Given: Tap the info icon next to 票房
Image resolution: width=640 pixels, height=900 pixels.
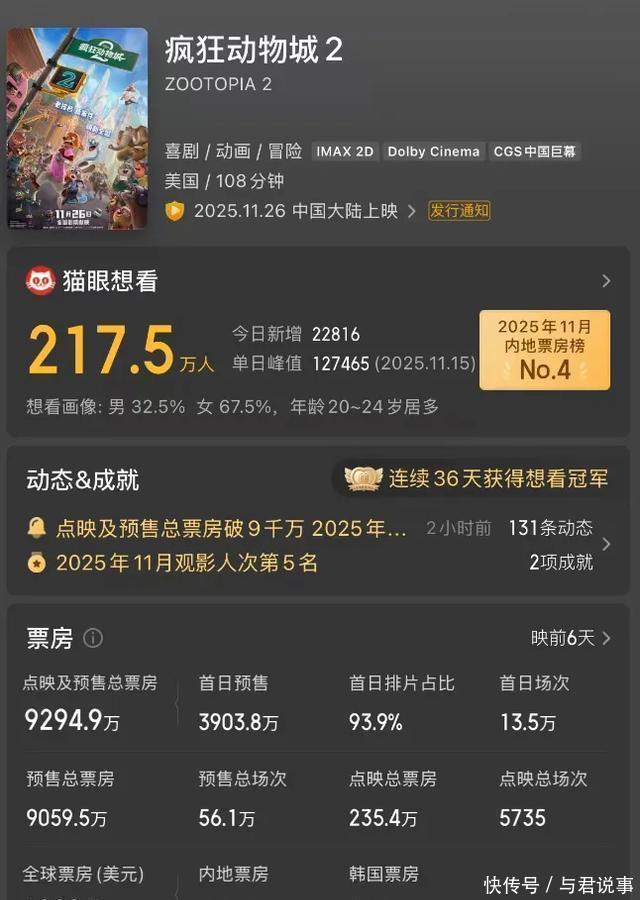Looking at the screenshot, I should (93, 638).
